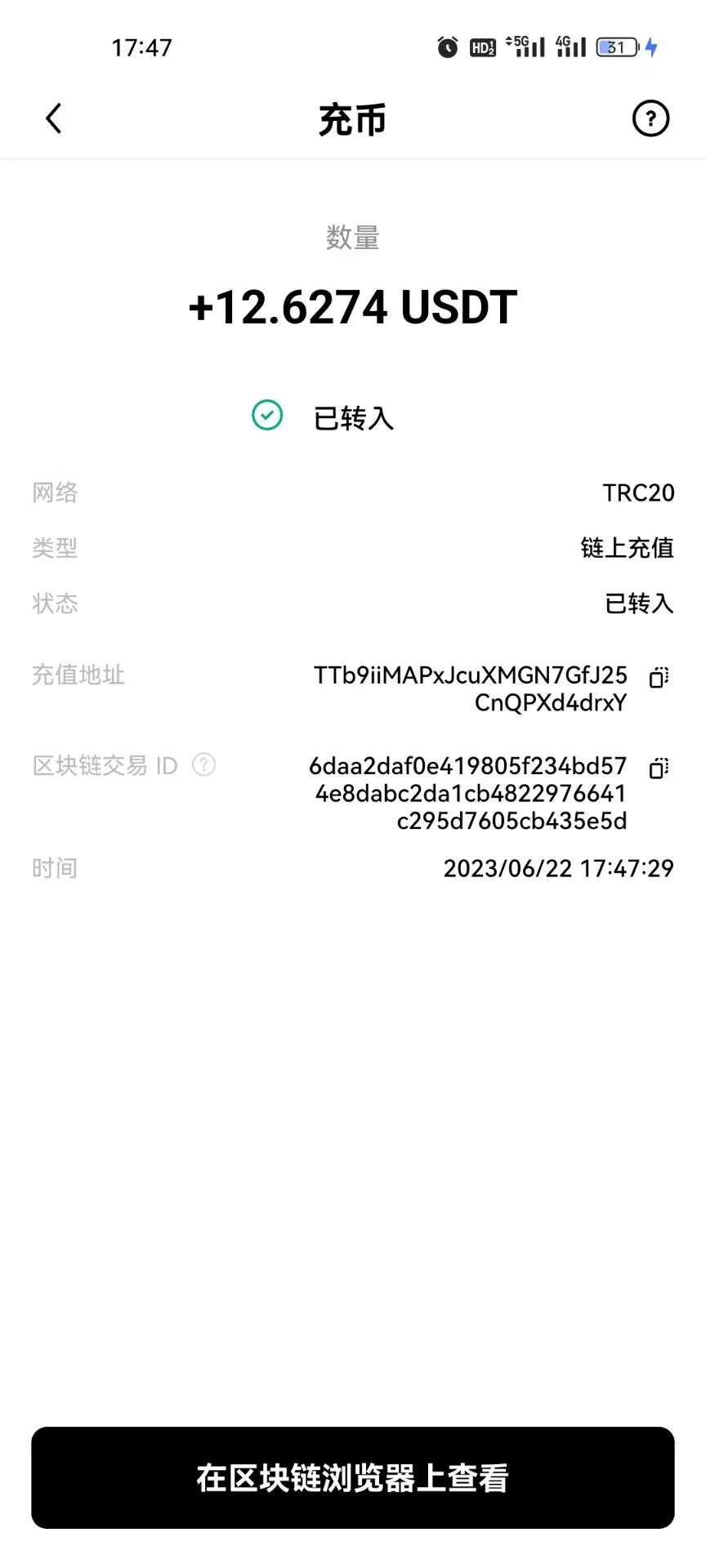Go back from the 充币 screen
The height and width of the screenshot is (1568, 706).
tap(54, 119)
